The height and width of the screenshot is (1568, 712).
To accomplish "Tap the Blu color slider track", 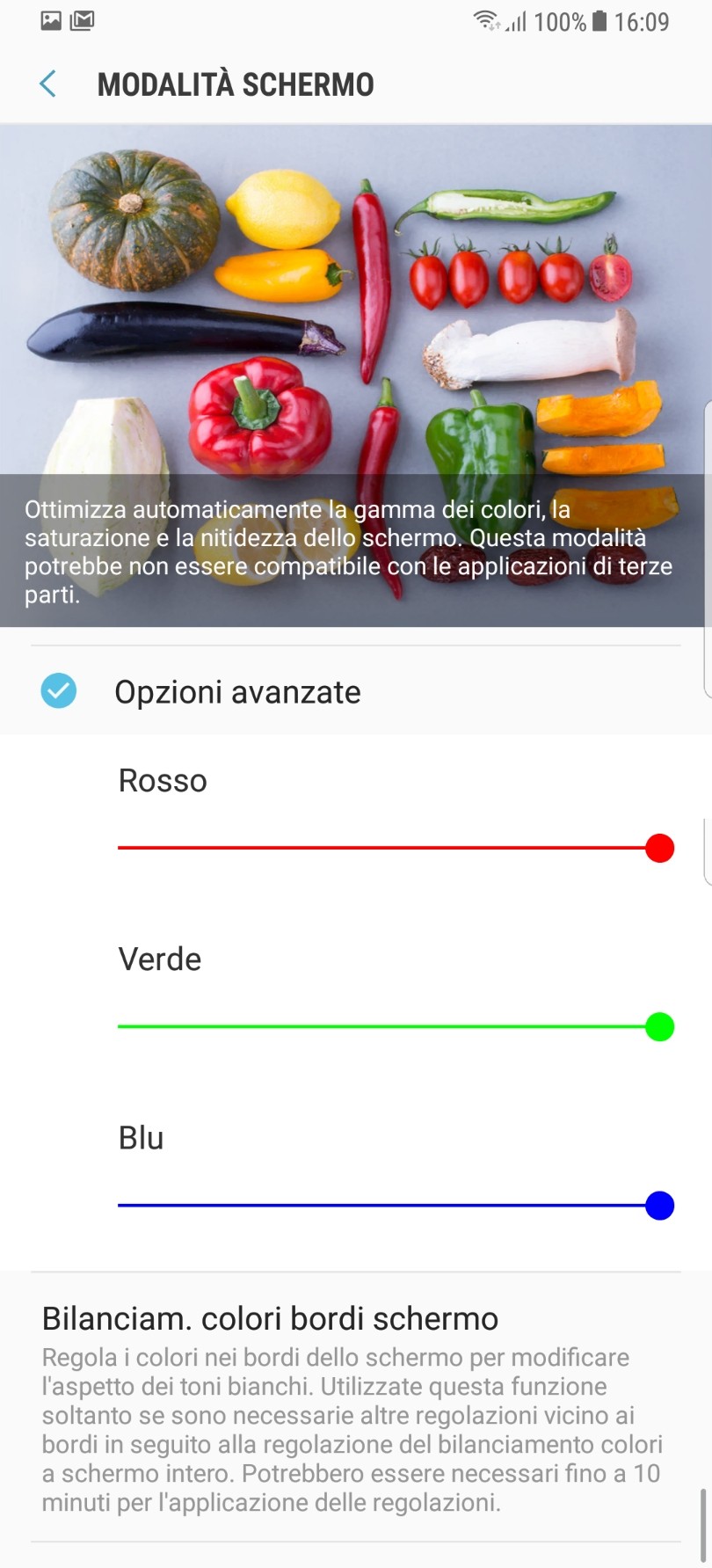I will pos(396,1205).
